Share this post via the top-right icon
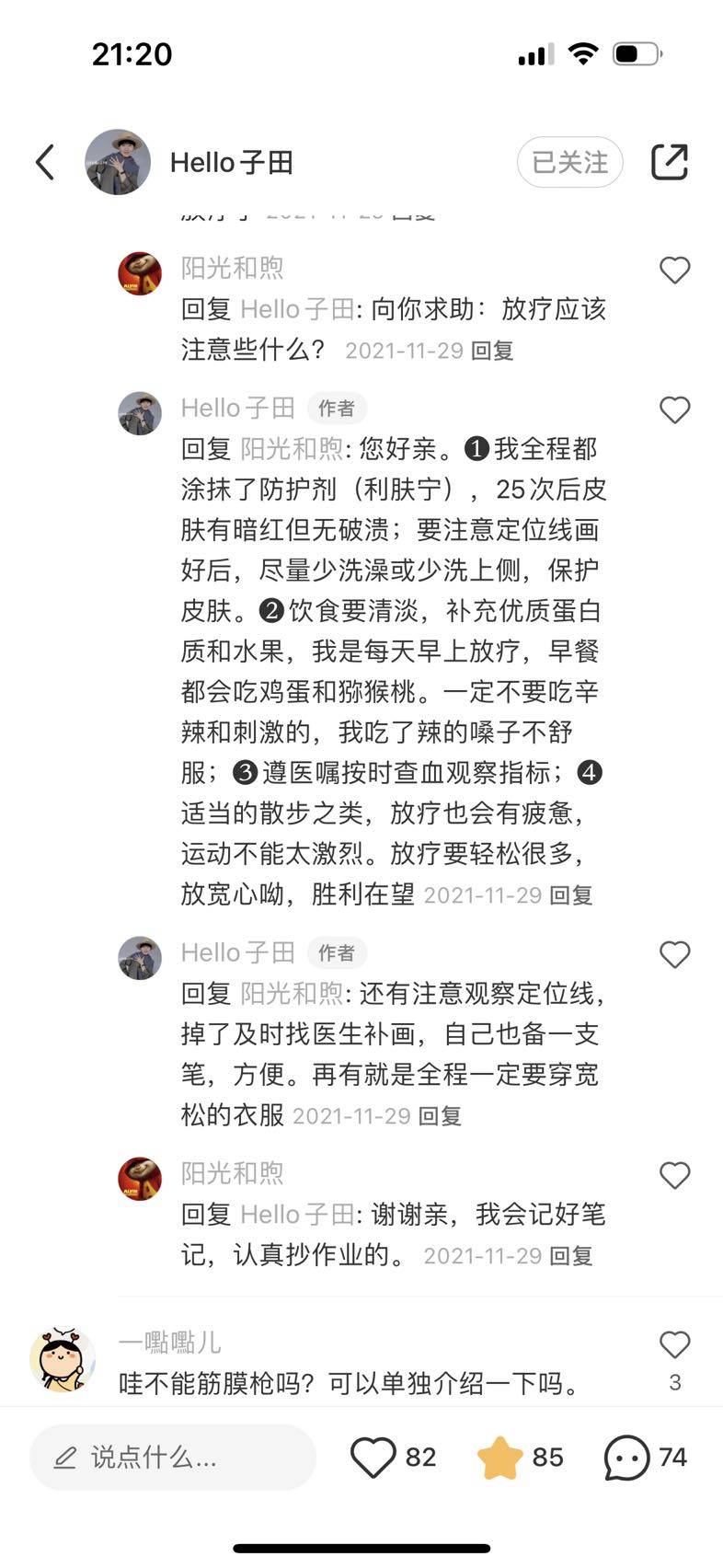This screenshot has width=723, height=1568. click(670, 163)
